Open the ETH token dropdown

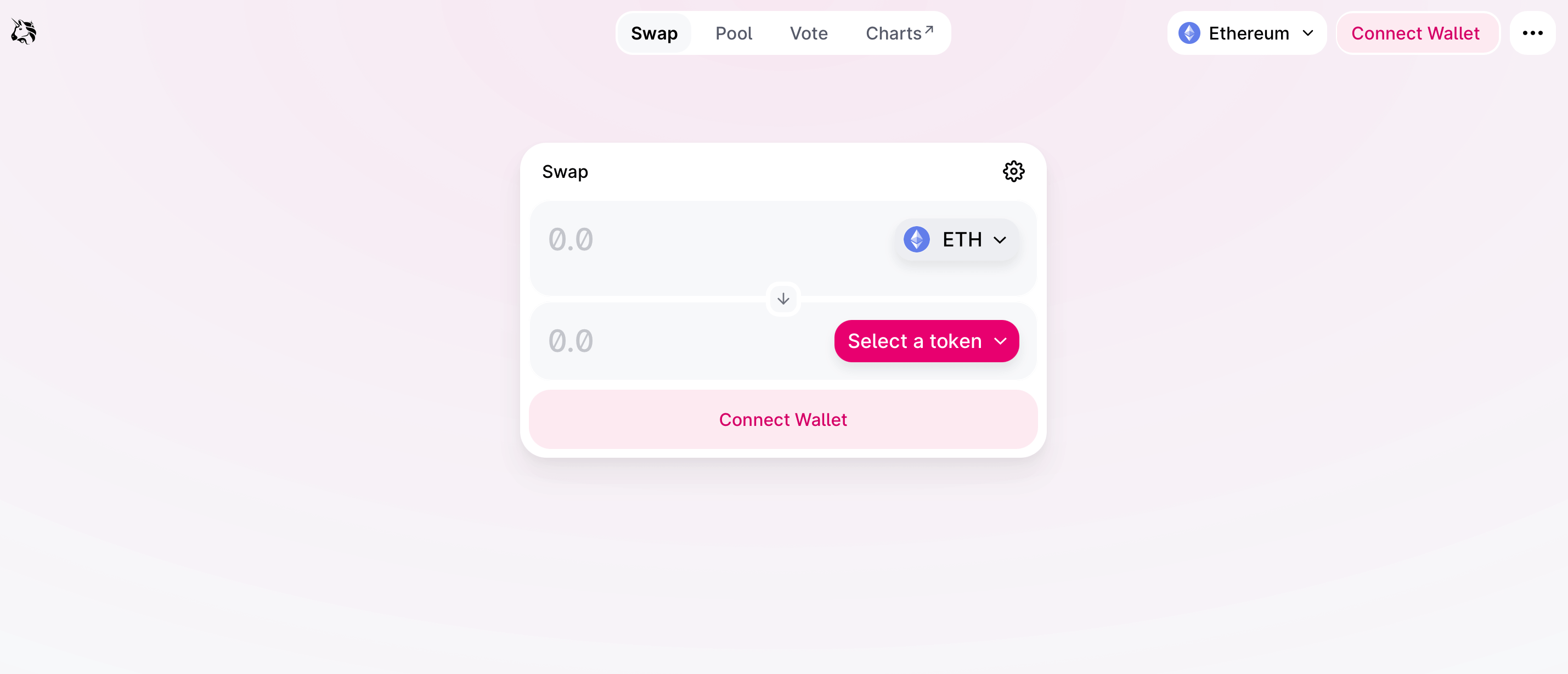[x=956, y=239]
